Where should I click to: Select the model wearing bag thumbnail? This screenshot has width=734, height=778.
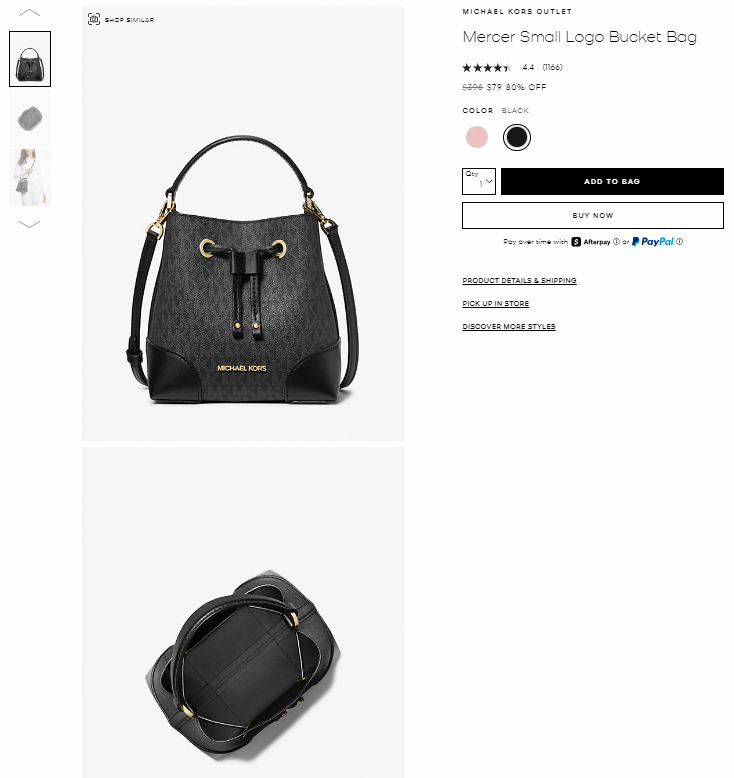pyautogui.click(x=30, y=178)
